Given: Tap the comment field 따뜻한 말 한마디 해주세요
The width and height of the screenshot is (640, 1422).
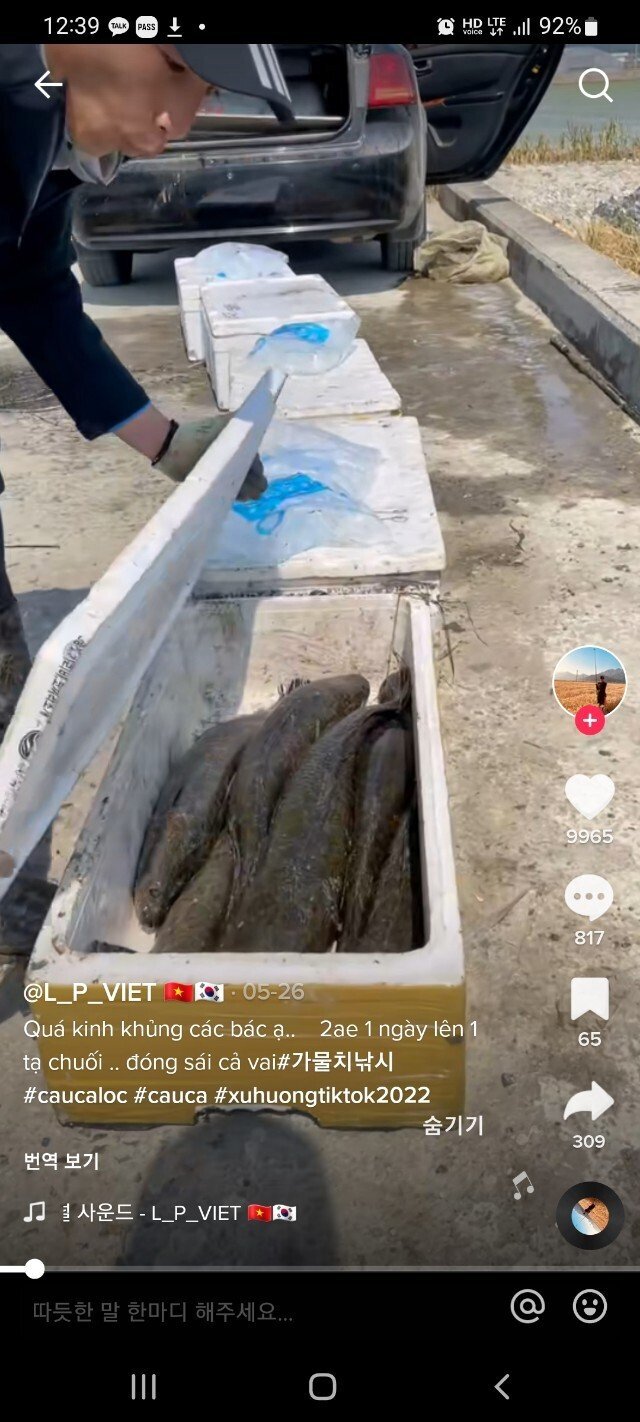Looking at the screenshot, I should (x=163, y=1311).
